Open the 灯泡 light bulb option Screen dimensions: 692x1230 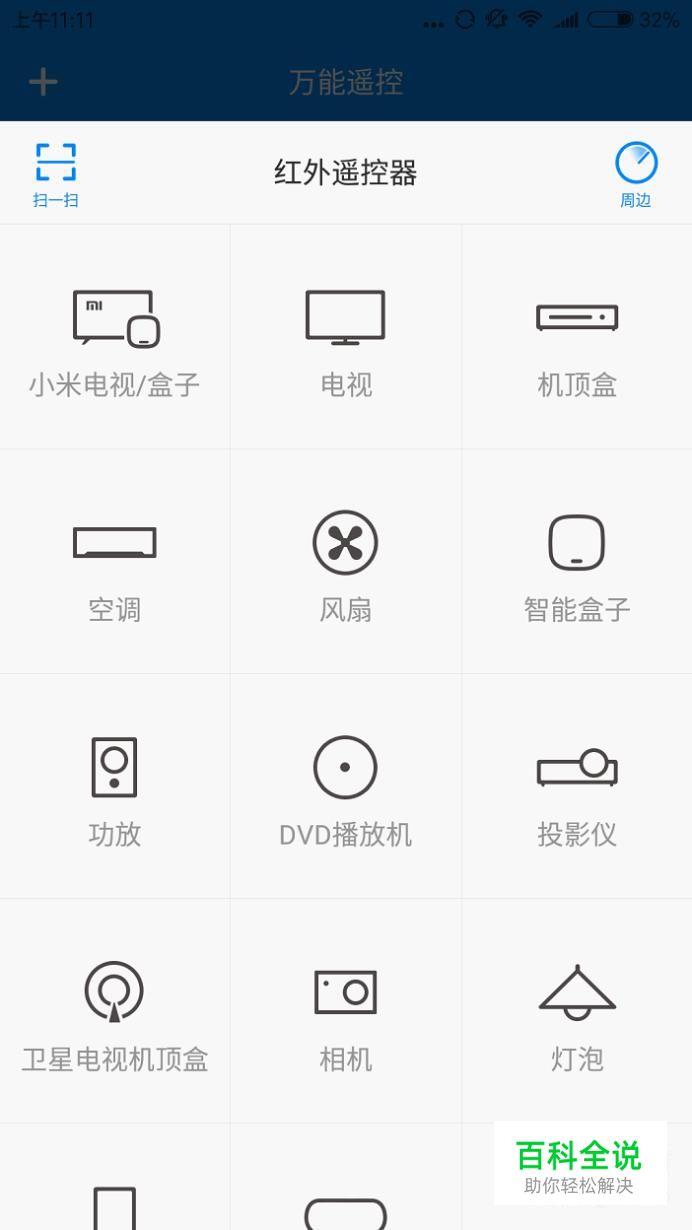tap(577, 1011)
